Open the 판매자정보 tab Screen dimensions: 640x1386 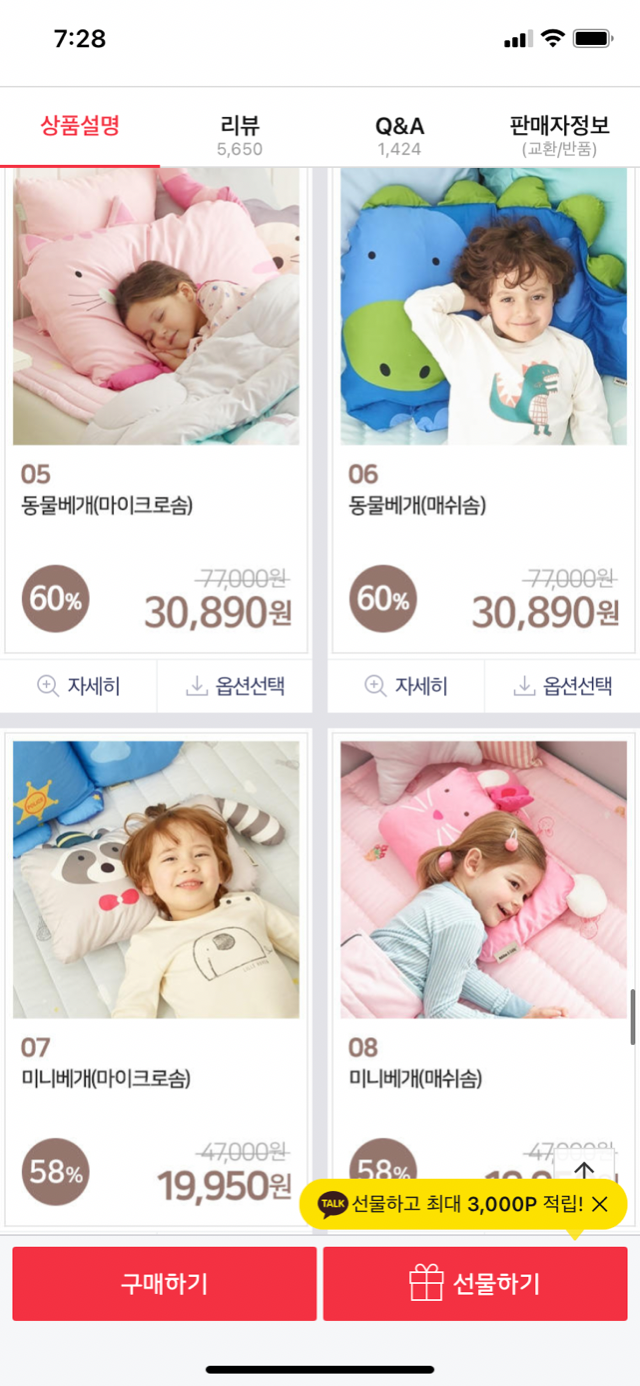click(559, 135)
